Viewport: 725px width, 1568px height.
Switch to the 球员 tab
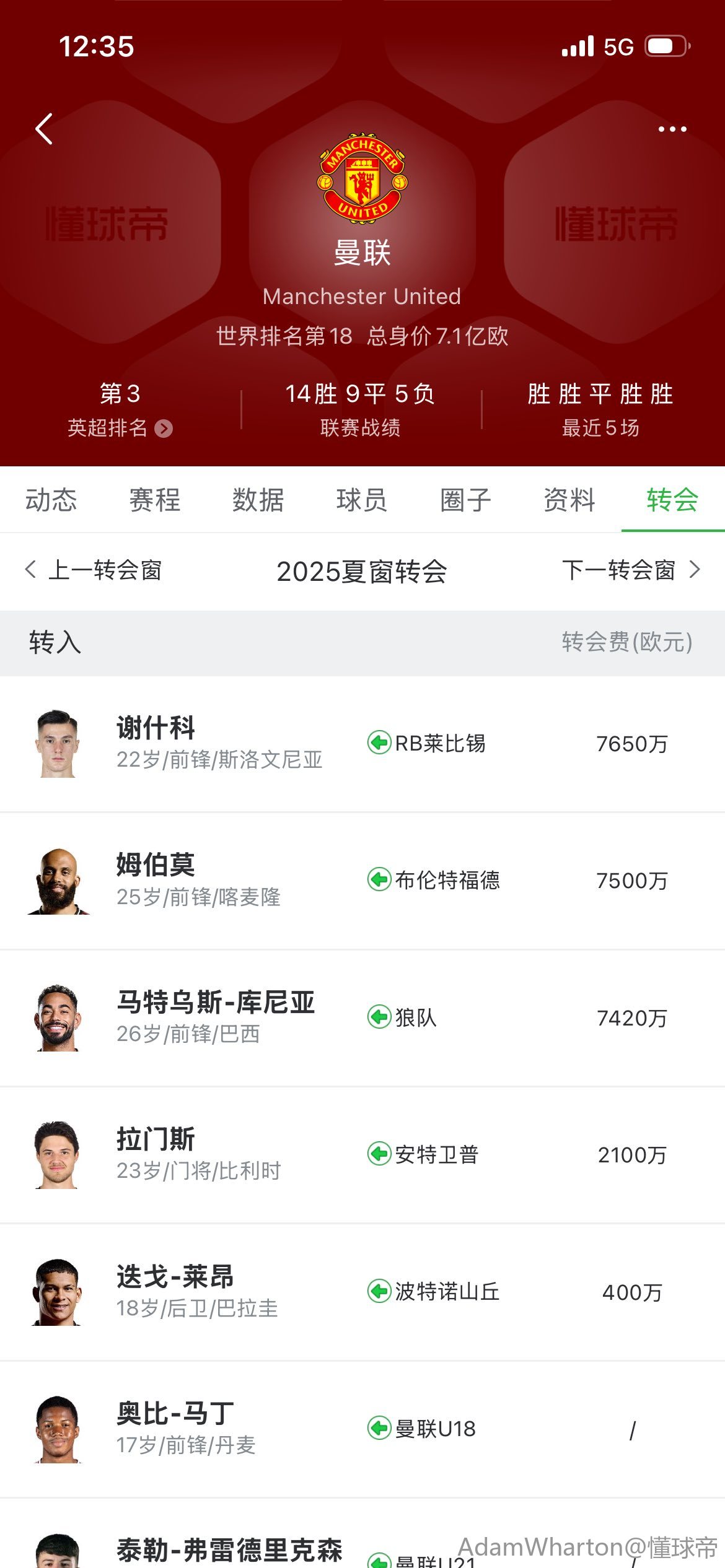pos(362,500)
